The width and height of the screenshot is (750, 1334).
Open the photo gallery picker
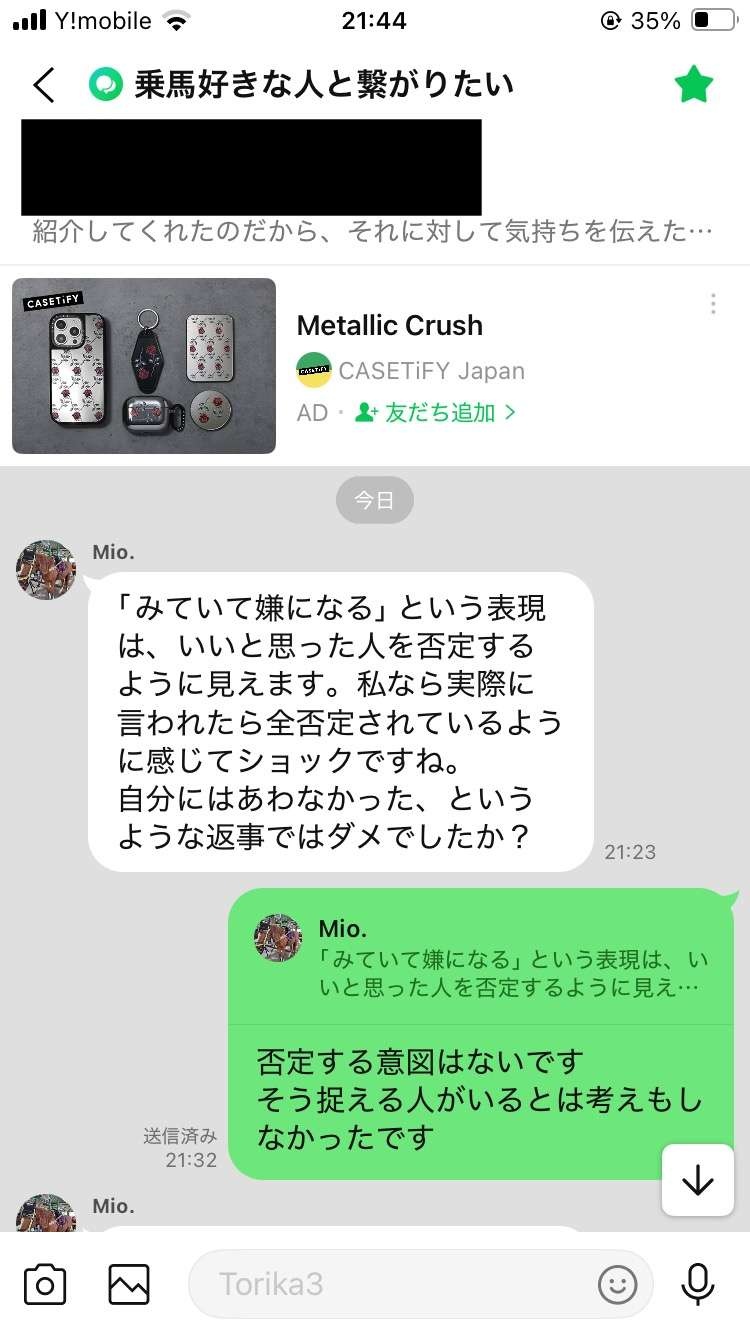(x=129, y=1284)
